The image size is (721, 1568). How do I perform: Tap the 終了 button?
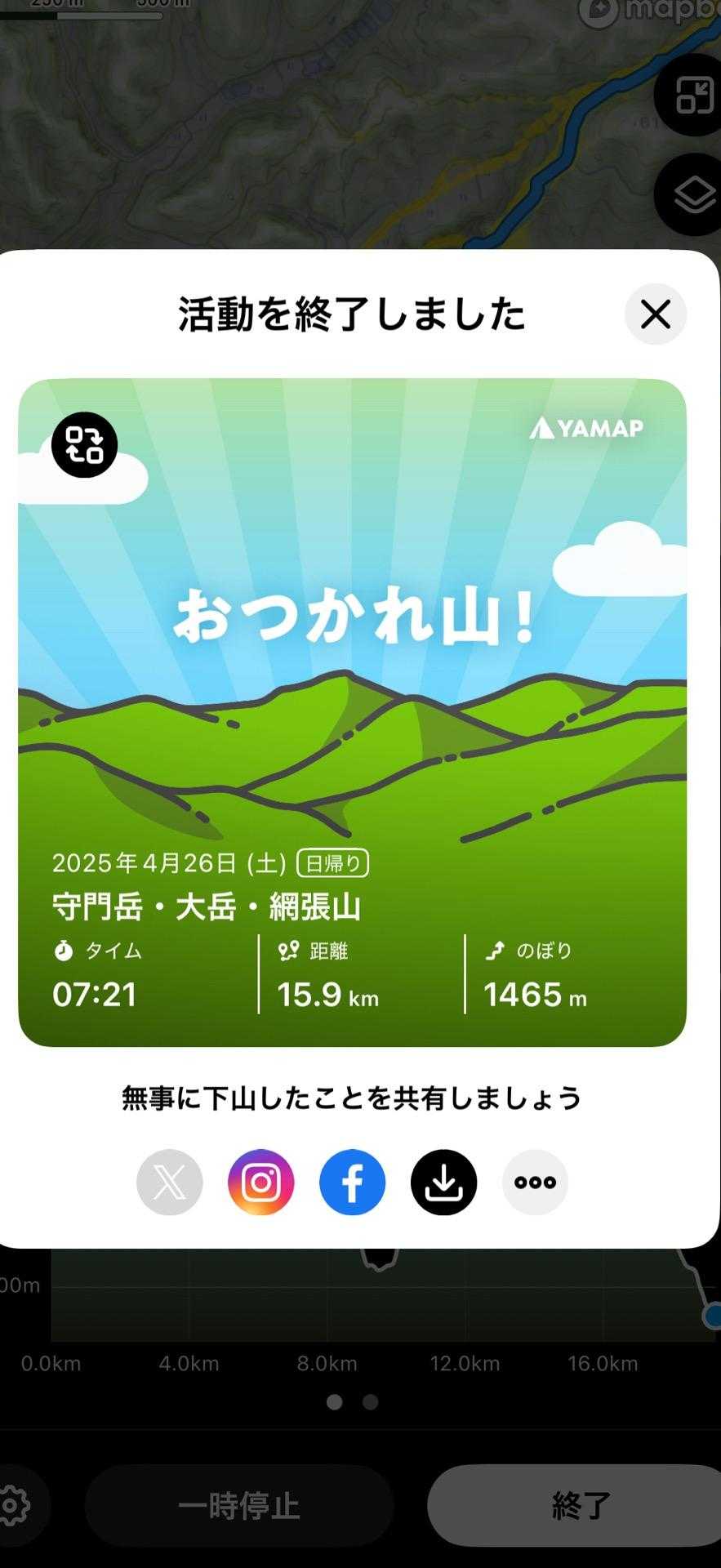tap(580, 1505)
